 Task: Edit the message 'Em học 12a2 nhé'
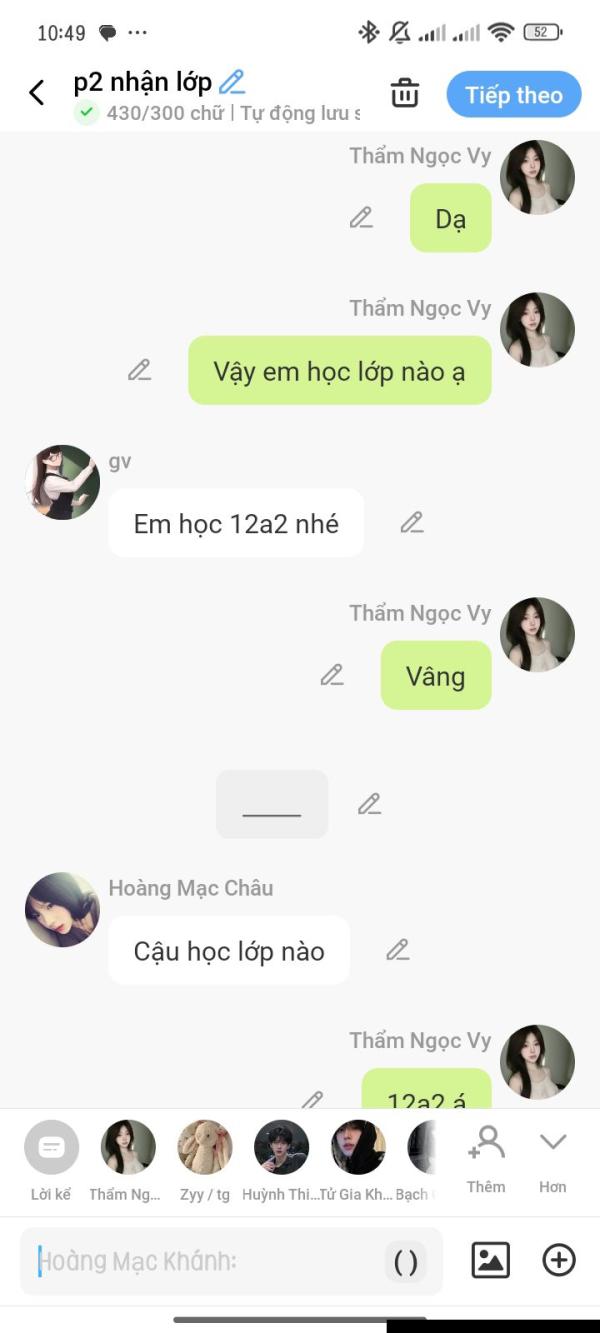coord(412,522)
